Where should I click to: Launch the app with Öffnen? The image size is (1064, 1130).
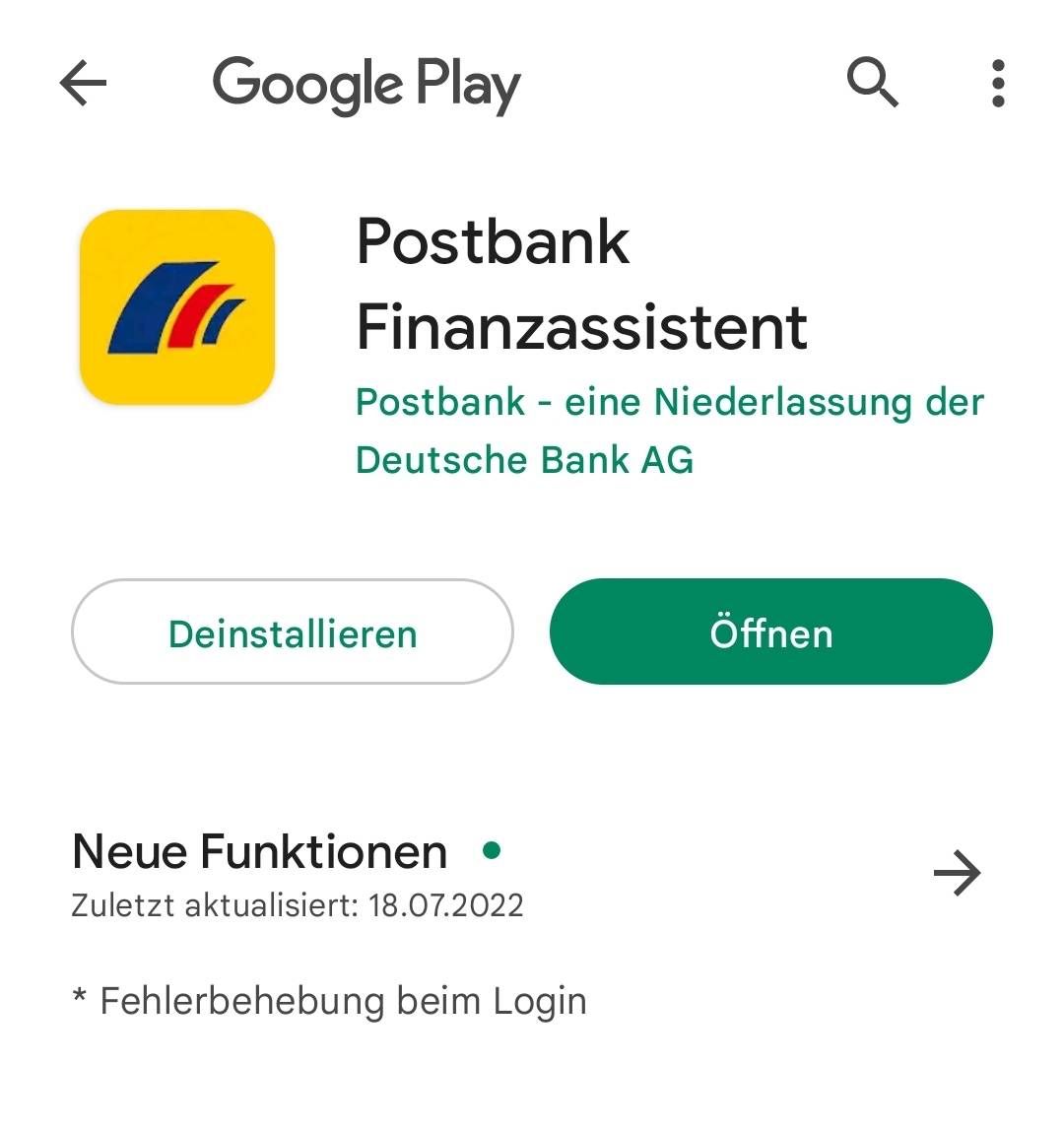tap(770, 632)
